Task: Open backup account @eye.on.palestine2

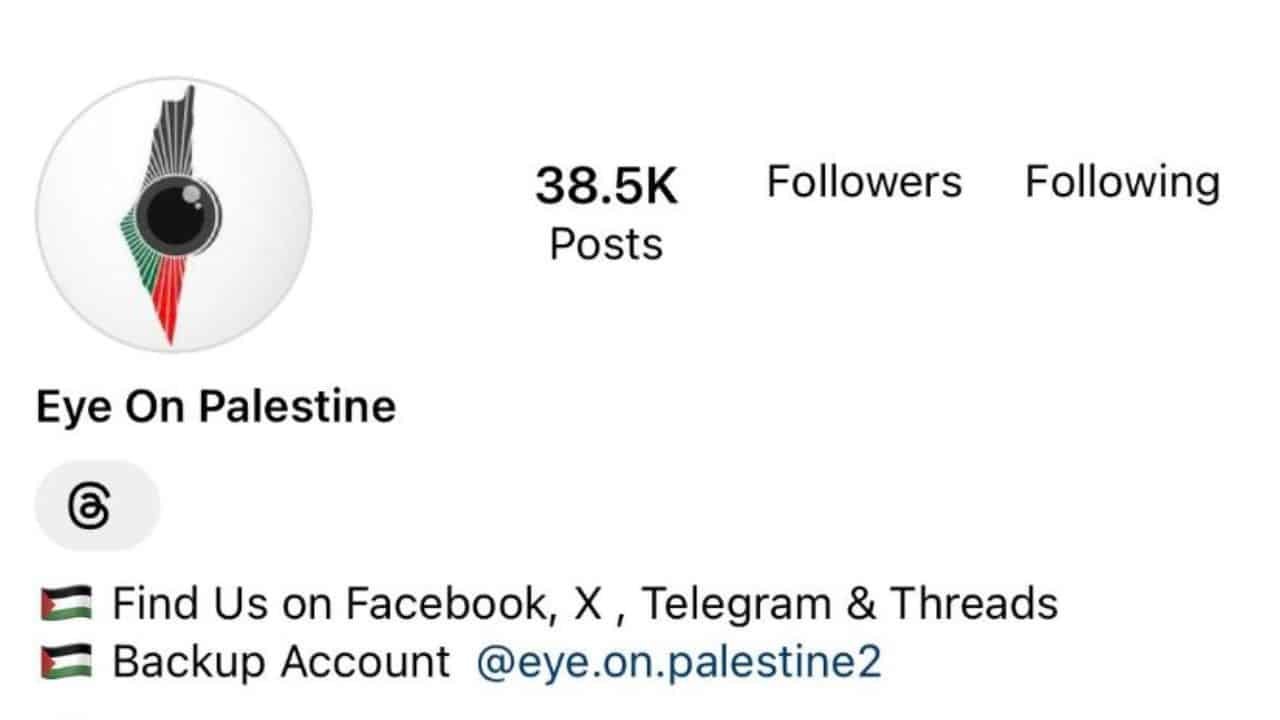Action: pyautogui.click(x=679, y=662)
